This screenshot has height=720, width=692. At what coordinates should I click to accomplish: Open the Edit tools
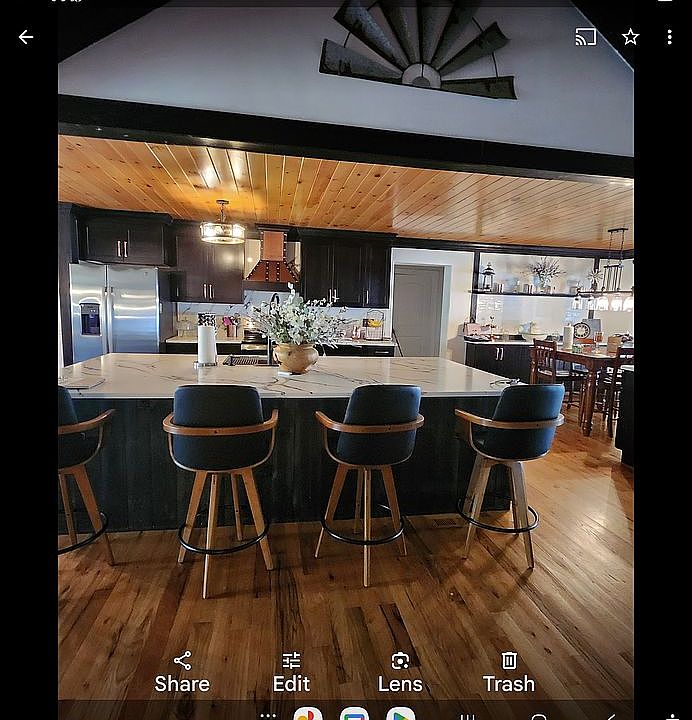pyautogui.click(x=291, y=671)
